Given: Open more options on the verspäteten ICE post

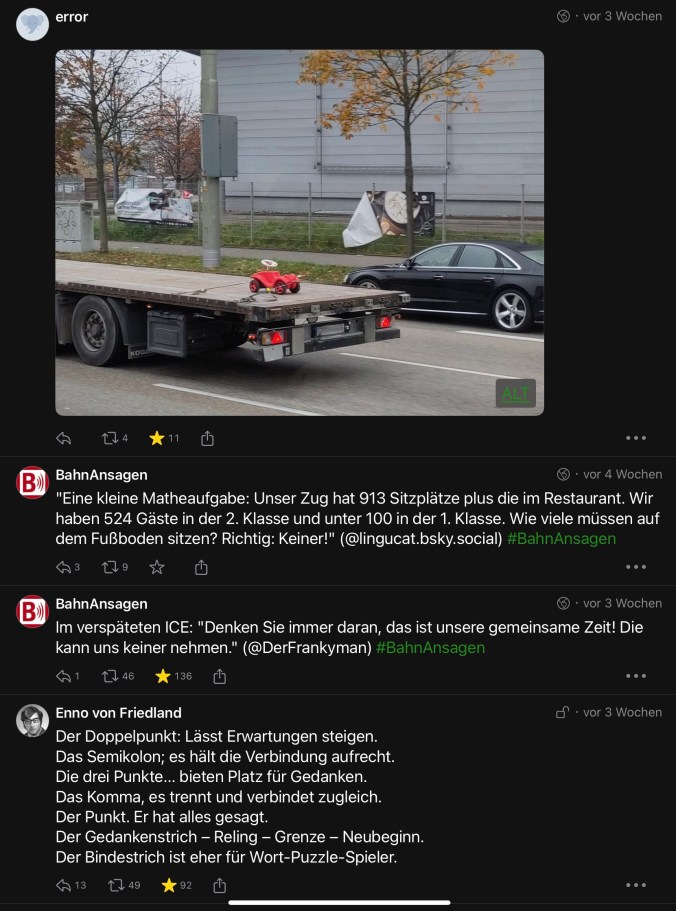Looking at the screenshot, I should 636,676.
